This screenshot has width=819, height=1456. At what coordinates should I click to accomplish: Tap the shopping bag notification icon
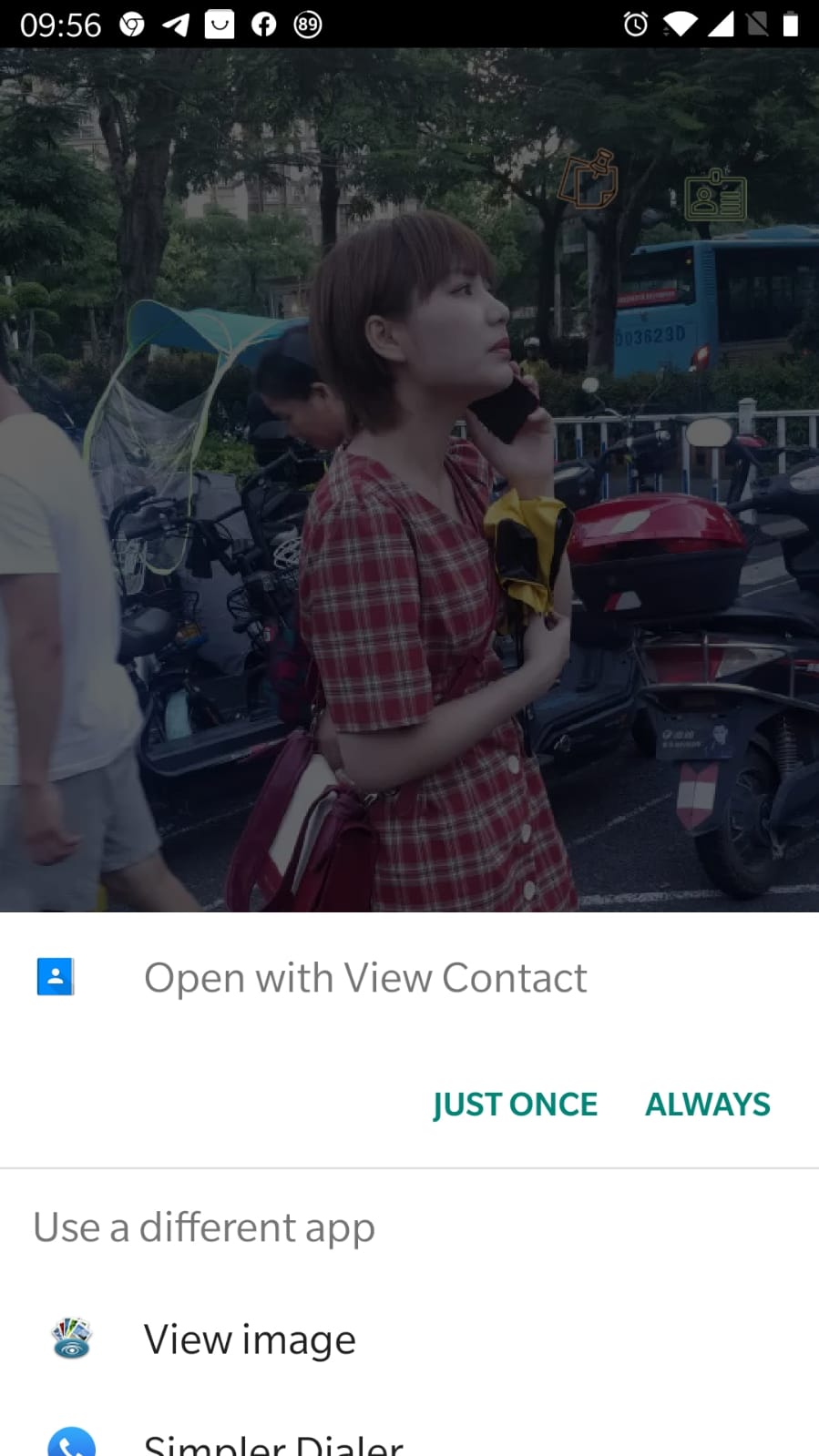(219, 24)
